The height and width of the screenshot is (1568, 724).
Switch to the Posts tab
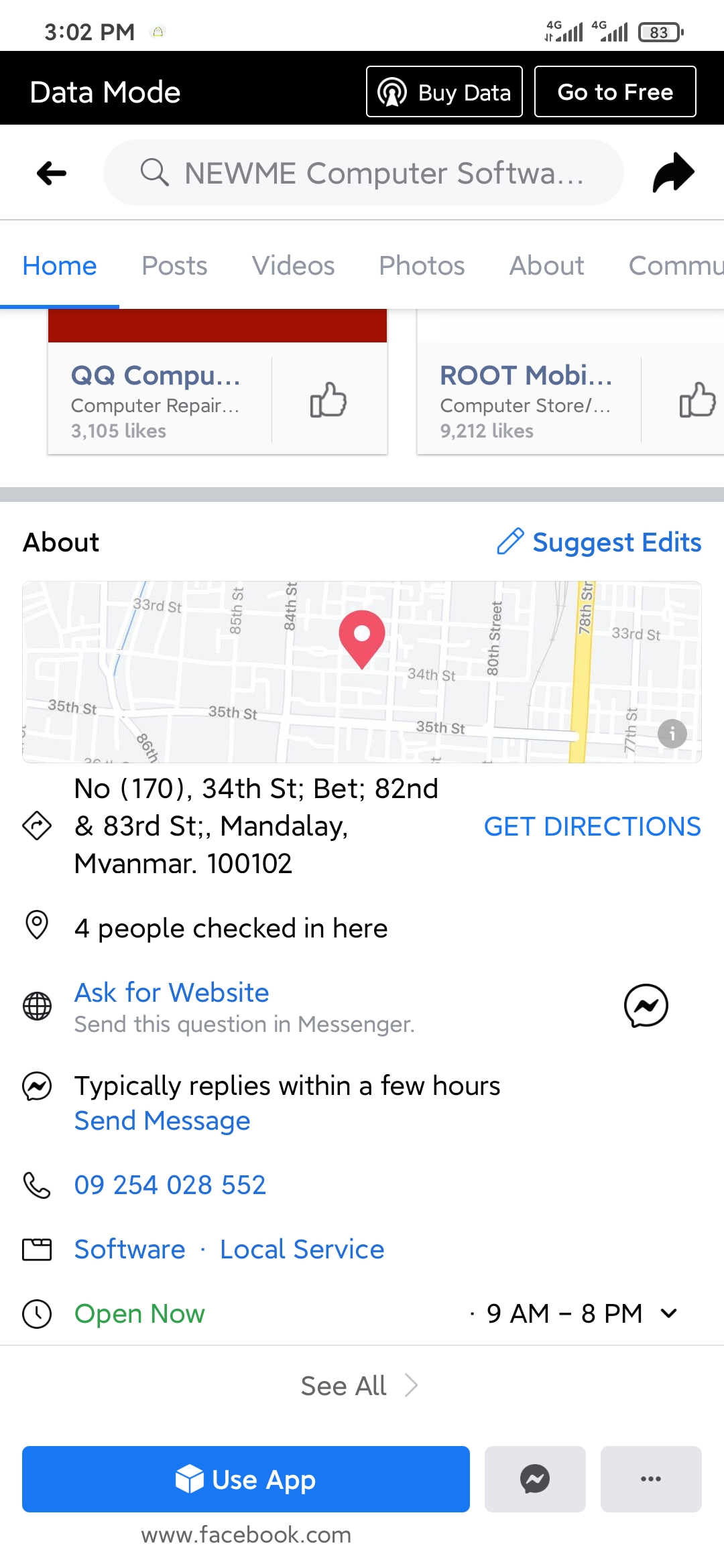click(174, 266)
